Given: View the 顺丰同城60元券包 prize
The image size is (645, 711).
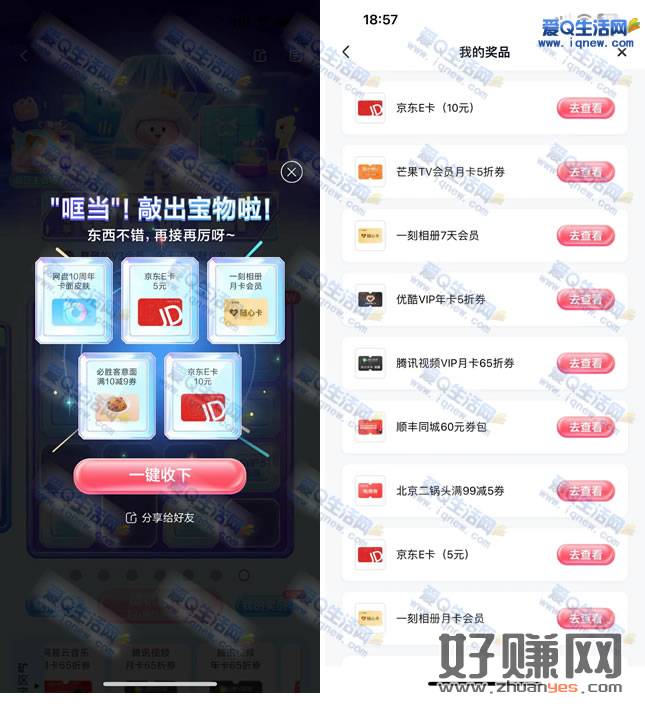Looking at the screenshot, I should (x=585, y=427).
